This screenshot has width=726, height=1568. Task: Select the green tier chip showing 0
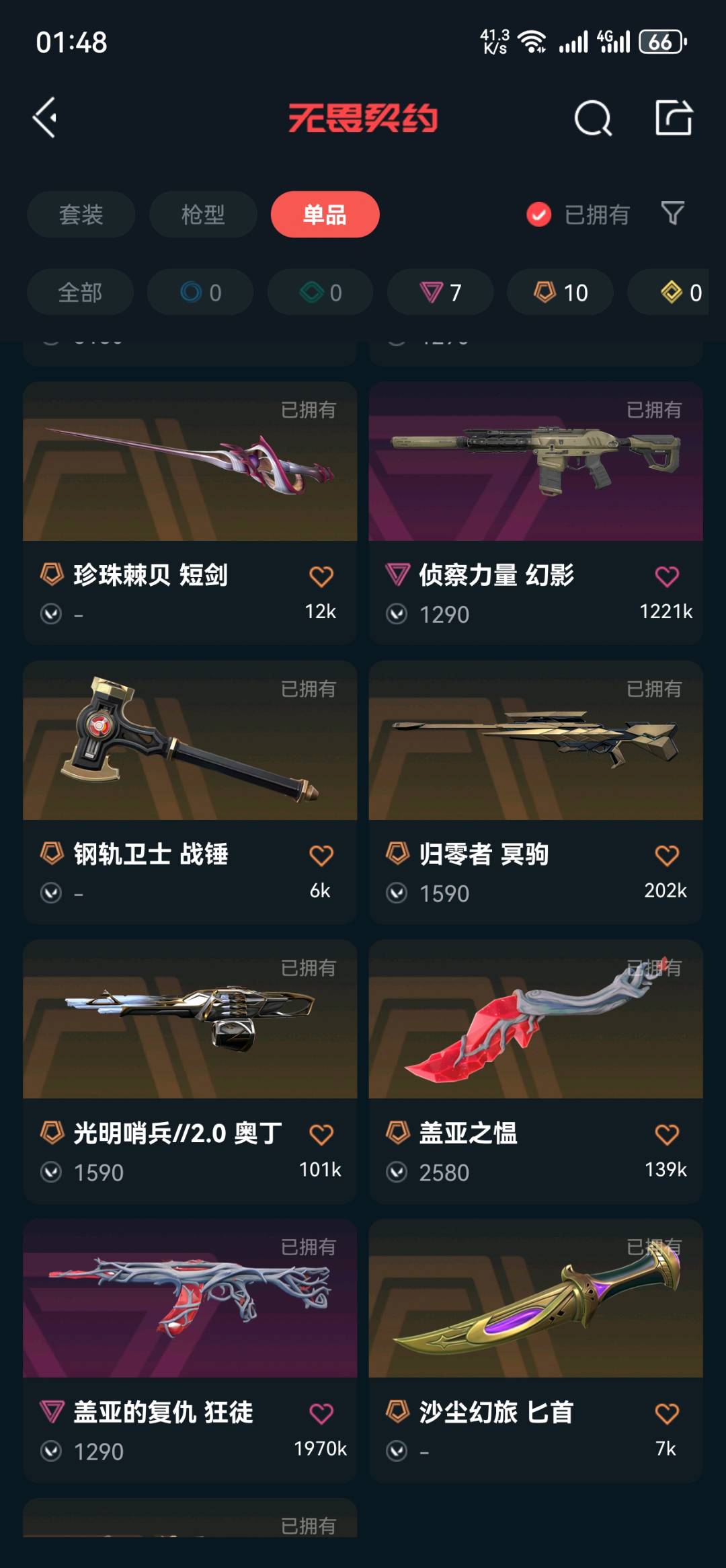coord(321,293)
